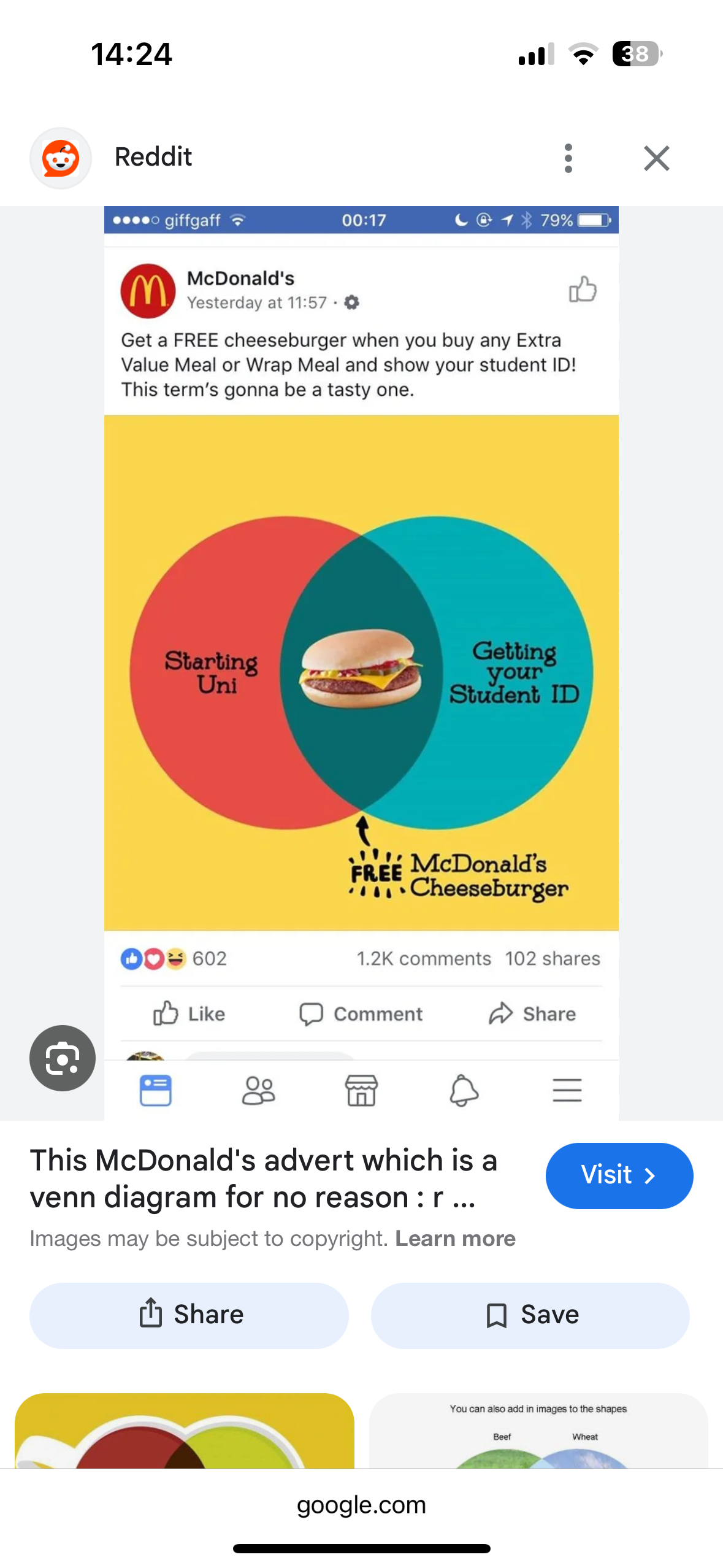Search this image with Lens
723x1568 pixels.
[63, 1058]
